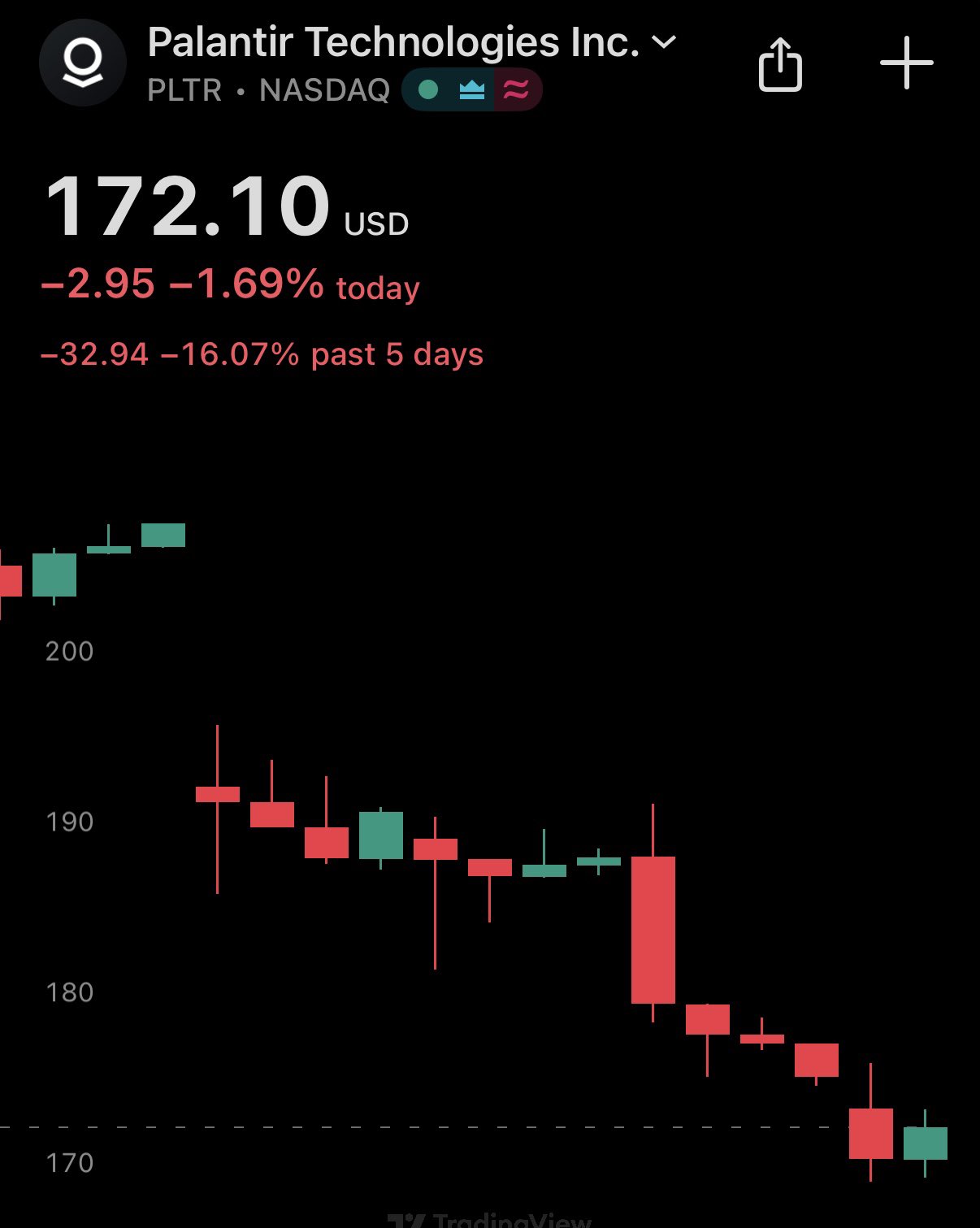The image size is (980, 1228).
Task: Add Palantir using the plus icon
Action: [x=906, y=63]
